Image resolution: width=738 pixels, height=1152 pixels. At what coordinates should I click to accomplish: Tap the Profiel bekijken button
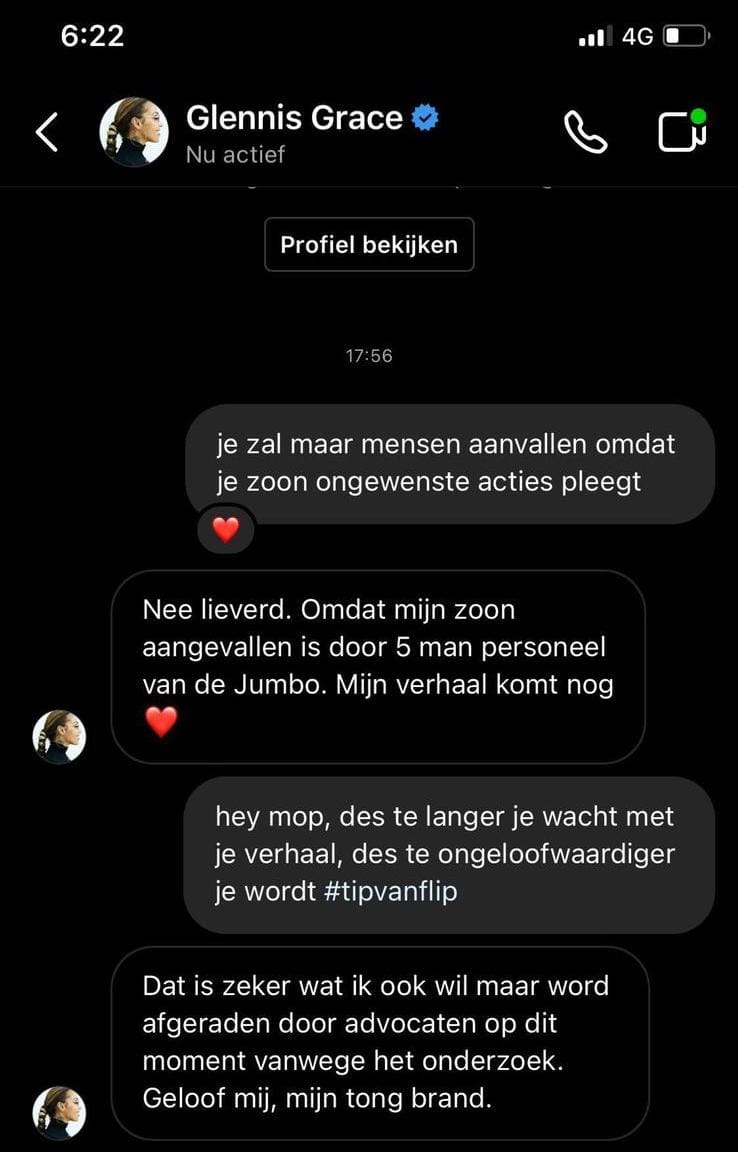tap(369, 245)
